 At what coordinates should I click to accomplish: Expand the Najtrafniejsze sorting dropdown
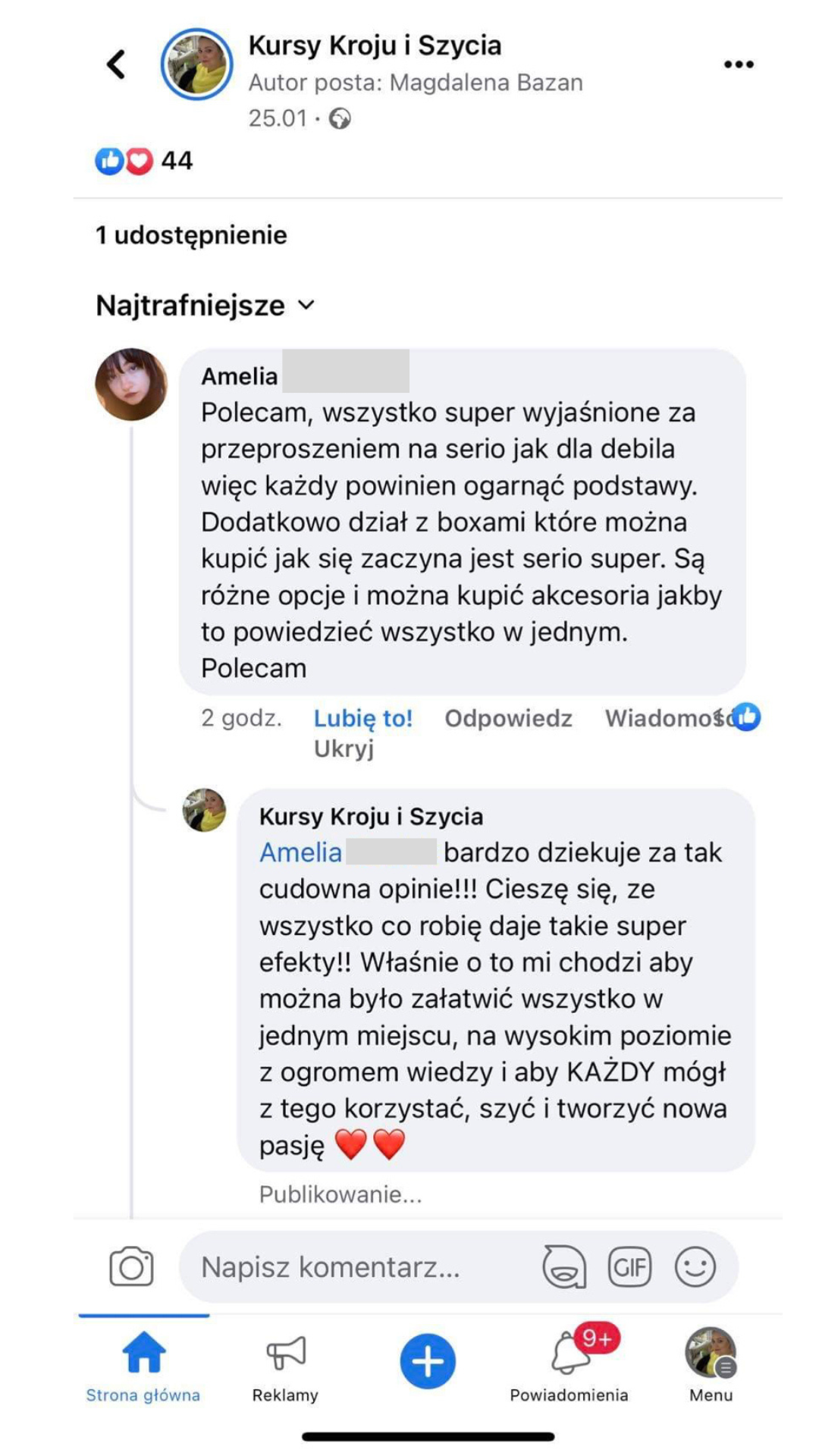point(205,306)
